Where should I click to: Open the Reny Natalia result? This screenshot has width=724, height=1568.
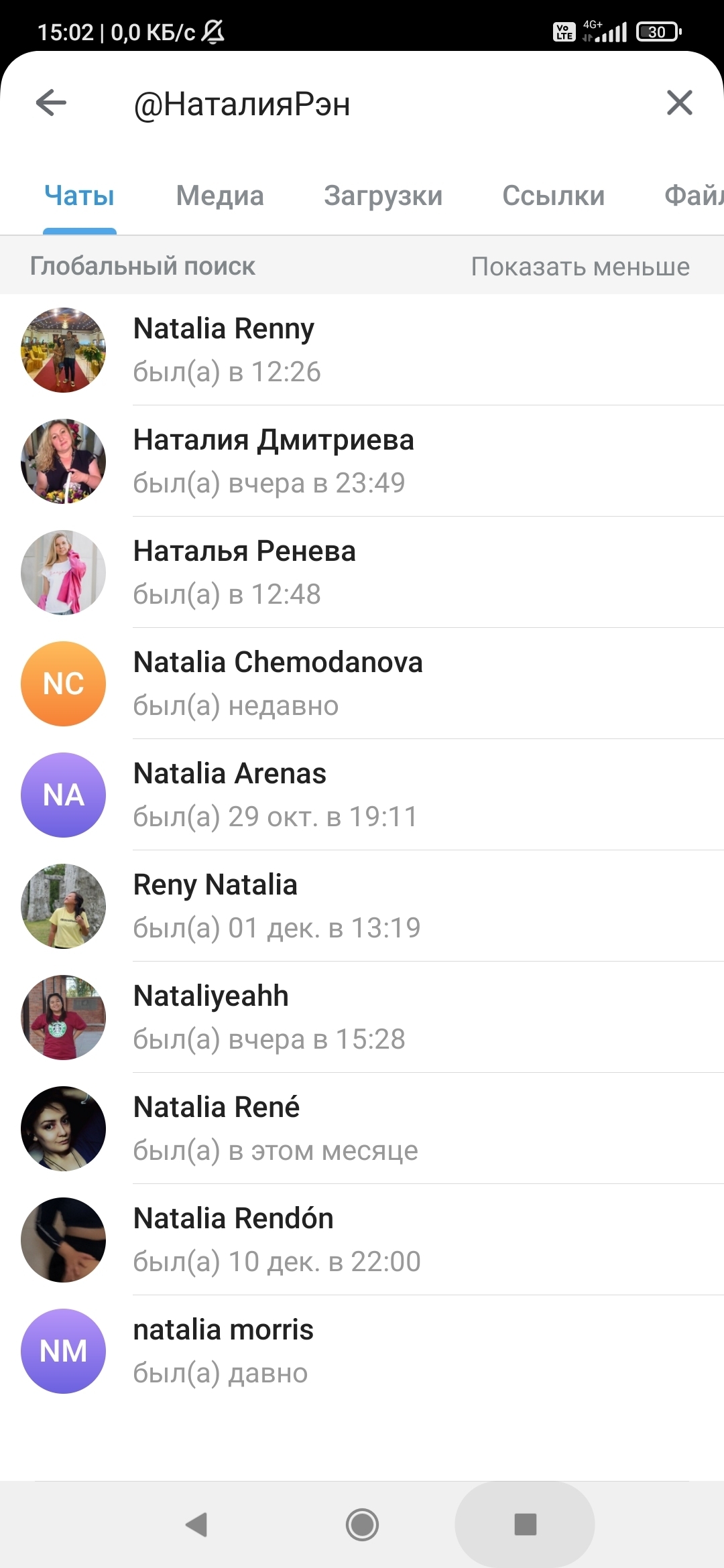coord(362,906)
